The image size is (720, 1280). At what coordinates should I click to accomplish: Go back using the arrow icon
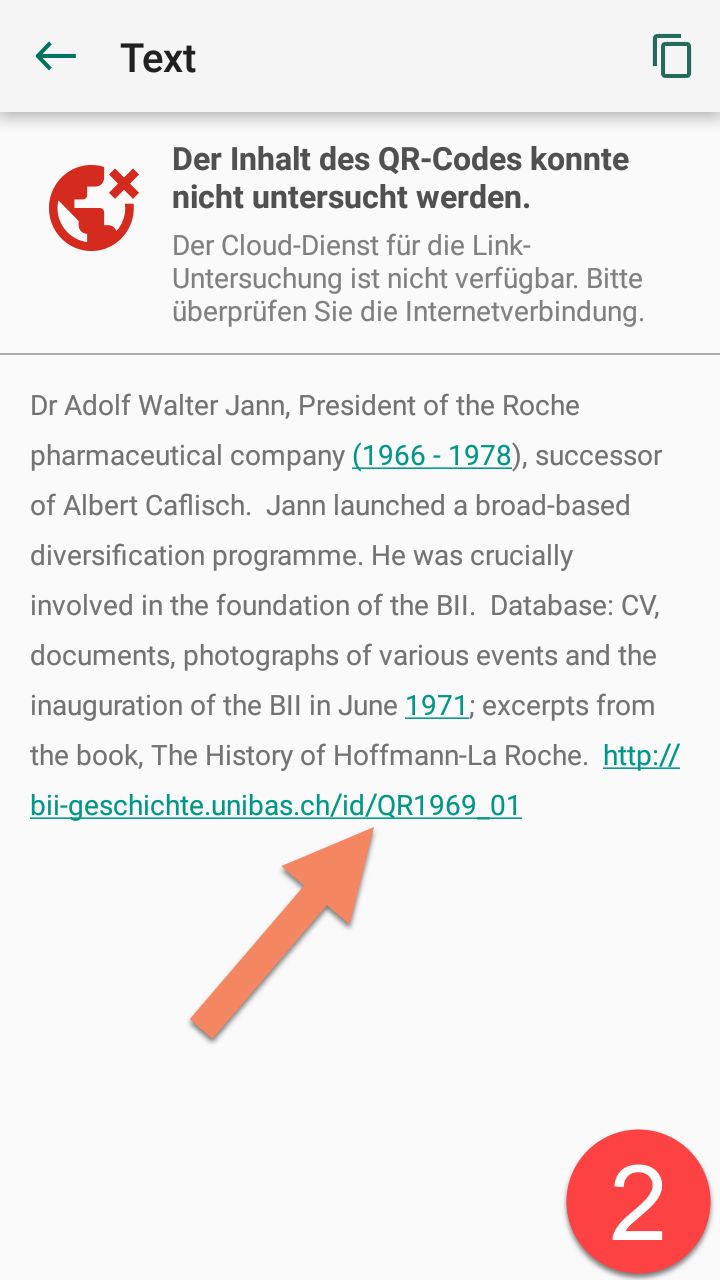pyautogui.click(x=56, y=57)
